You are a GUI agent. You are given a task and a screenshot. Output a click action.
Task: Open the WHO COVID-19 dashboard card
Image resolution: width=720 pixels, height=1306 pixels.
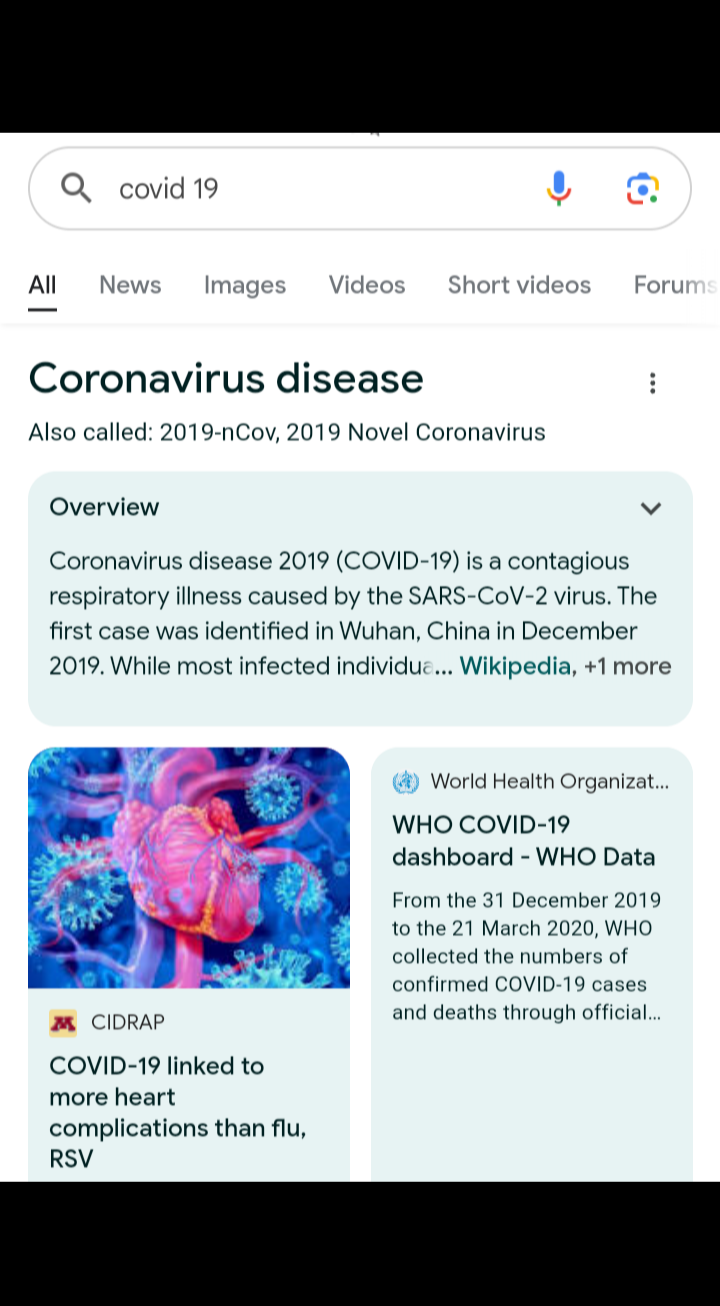pyautogui.click(x=523, y=841)
